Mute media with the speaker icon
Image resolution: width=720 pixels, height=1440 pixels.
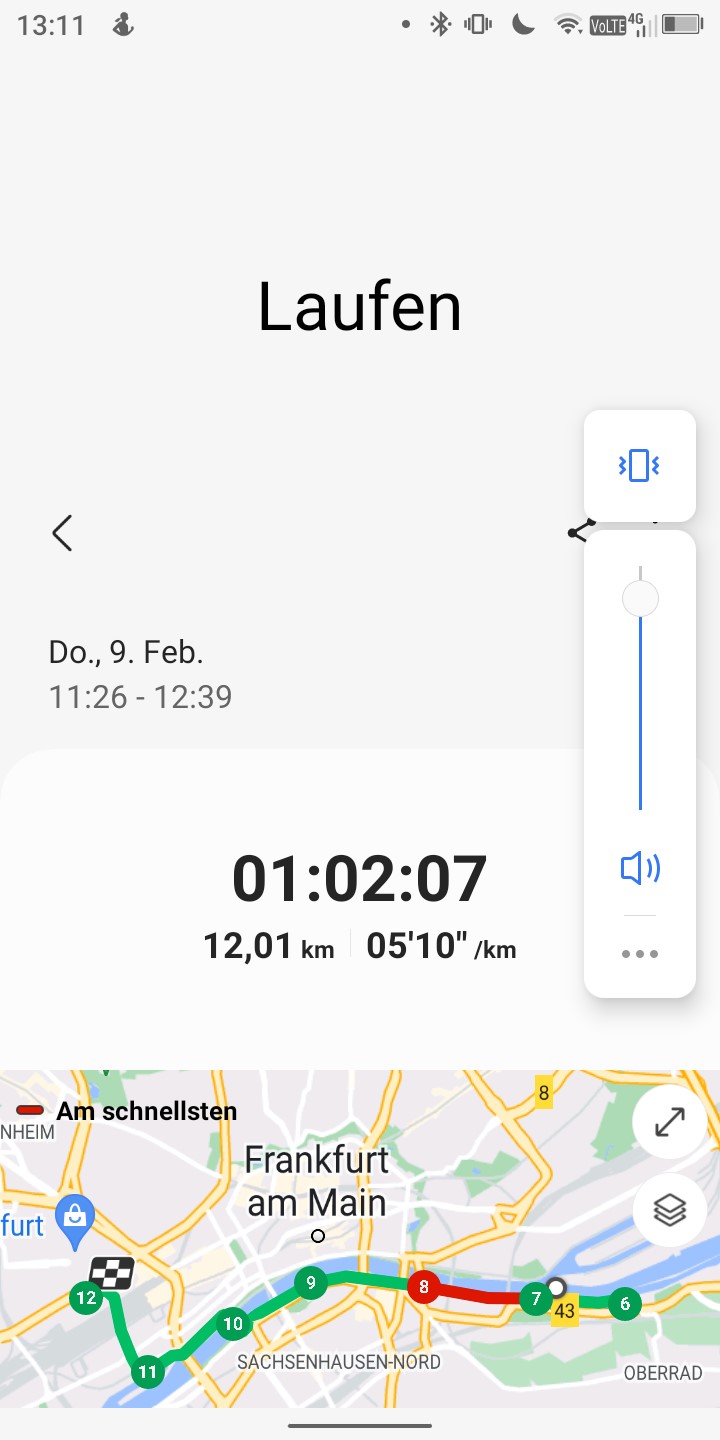click(x=640, y=868)
